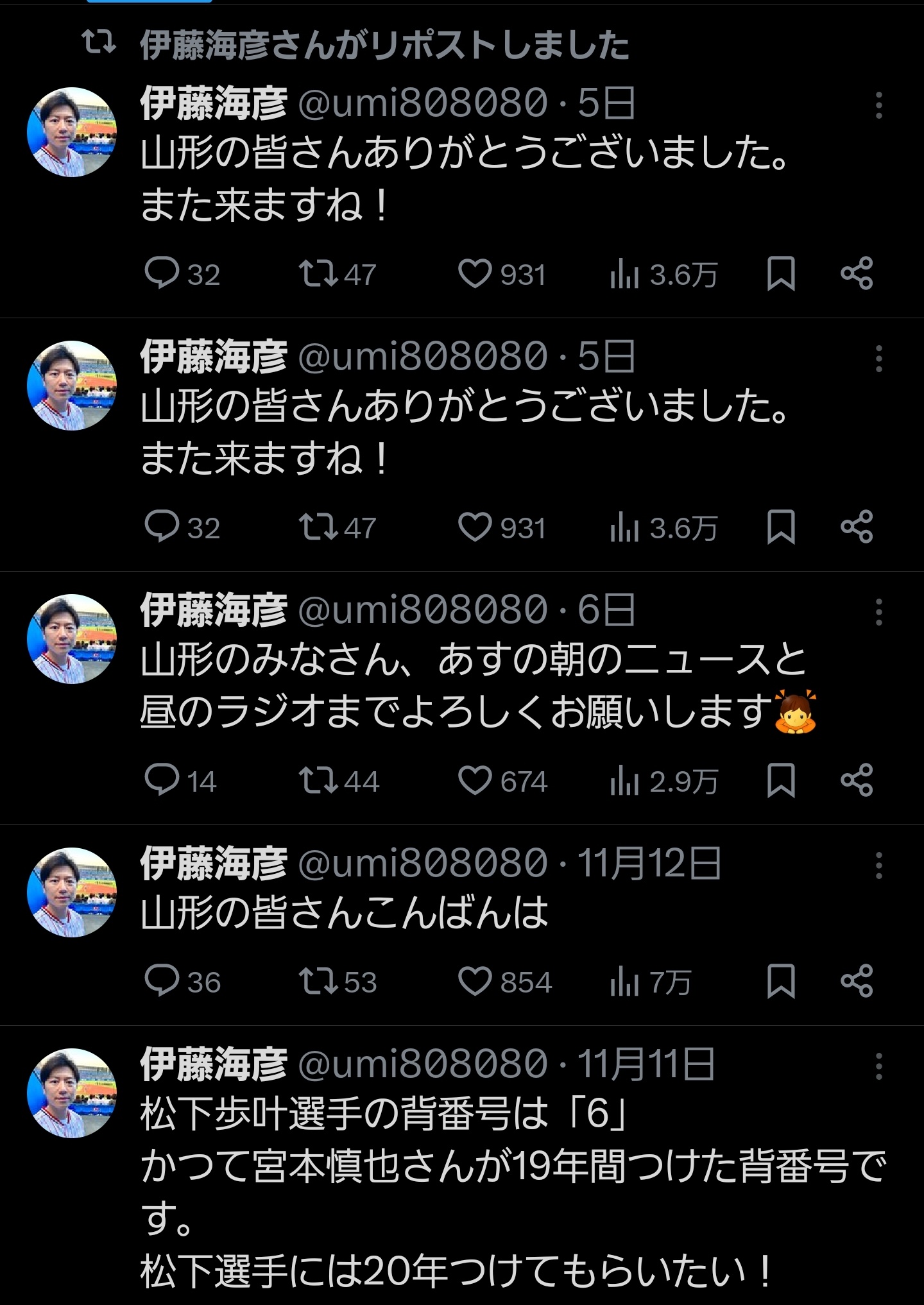The height and width of the screenshot is (1305, 924).
Task: Like the 11月12日 post with 854 likes
Action: 475,982
